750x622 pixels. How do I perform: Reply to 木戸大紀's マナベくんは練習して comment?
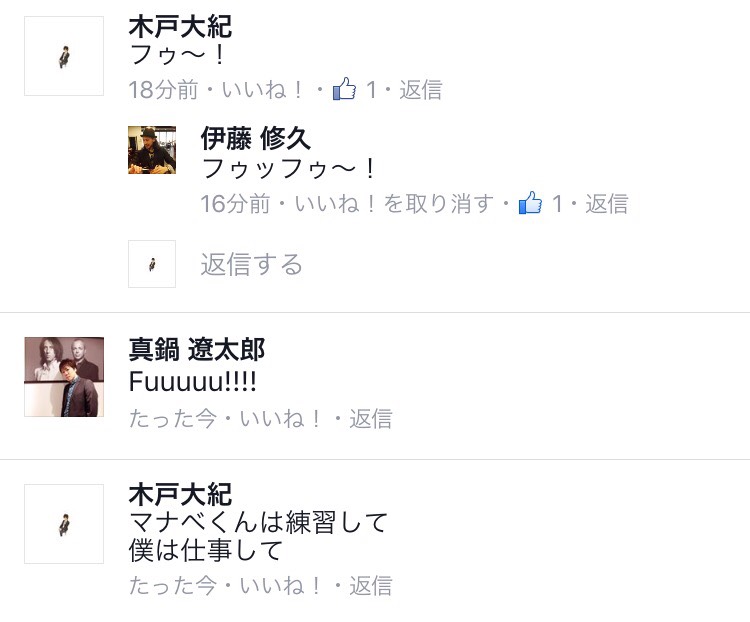pos(370,585)
